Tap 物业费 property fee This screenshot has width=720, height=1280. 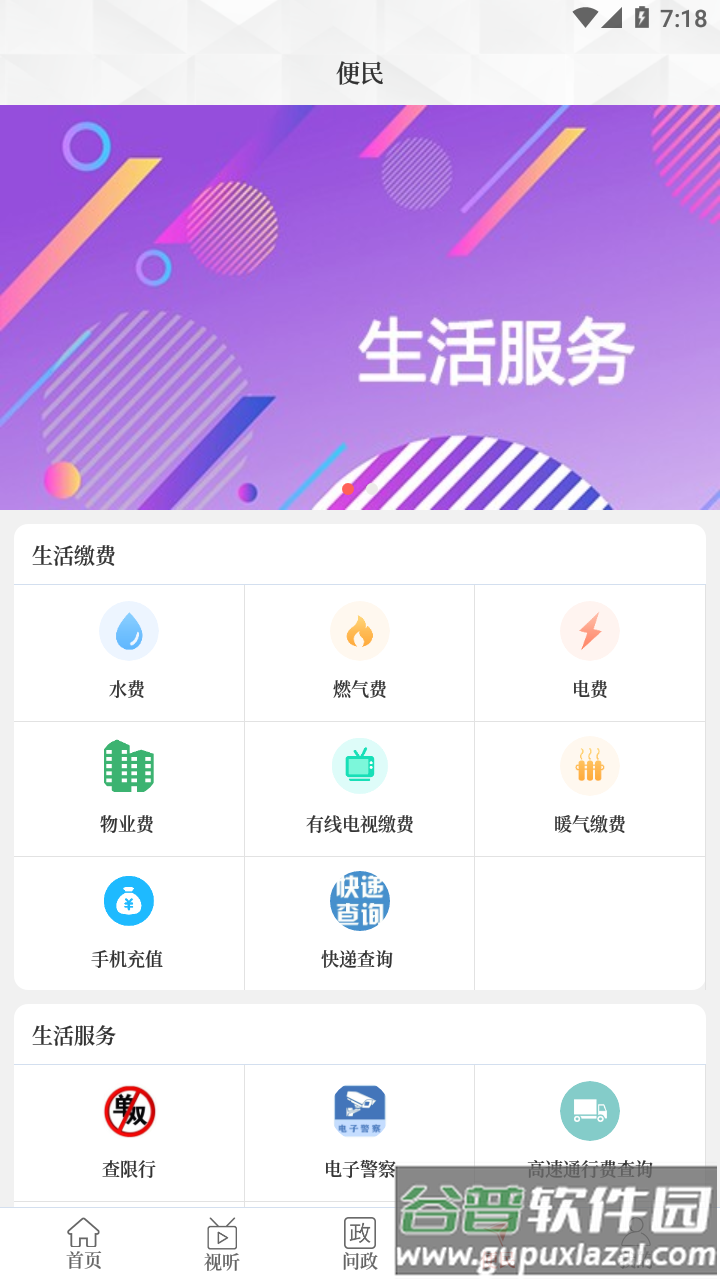pos(129,788)
